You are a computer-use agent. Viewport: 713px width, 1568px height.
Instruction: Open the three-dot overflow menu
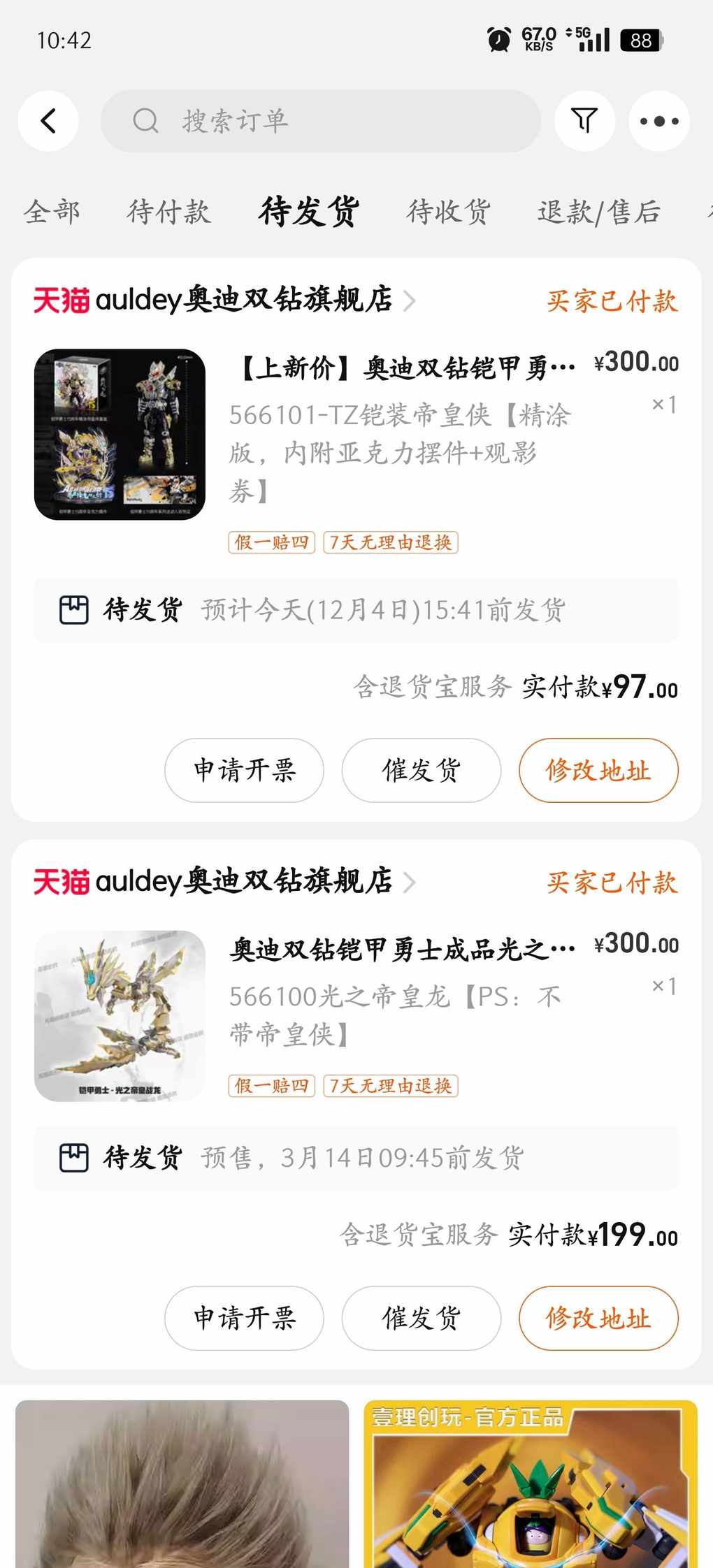659,121
